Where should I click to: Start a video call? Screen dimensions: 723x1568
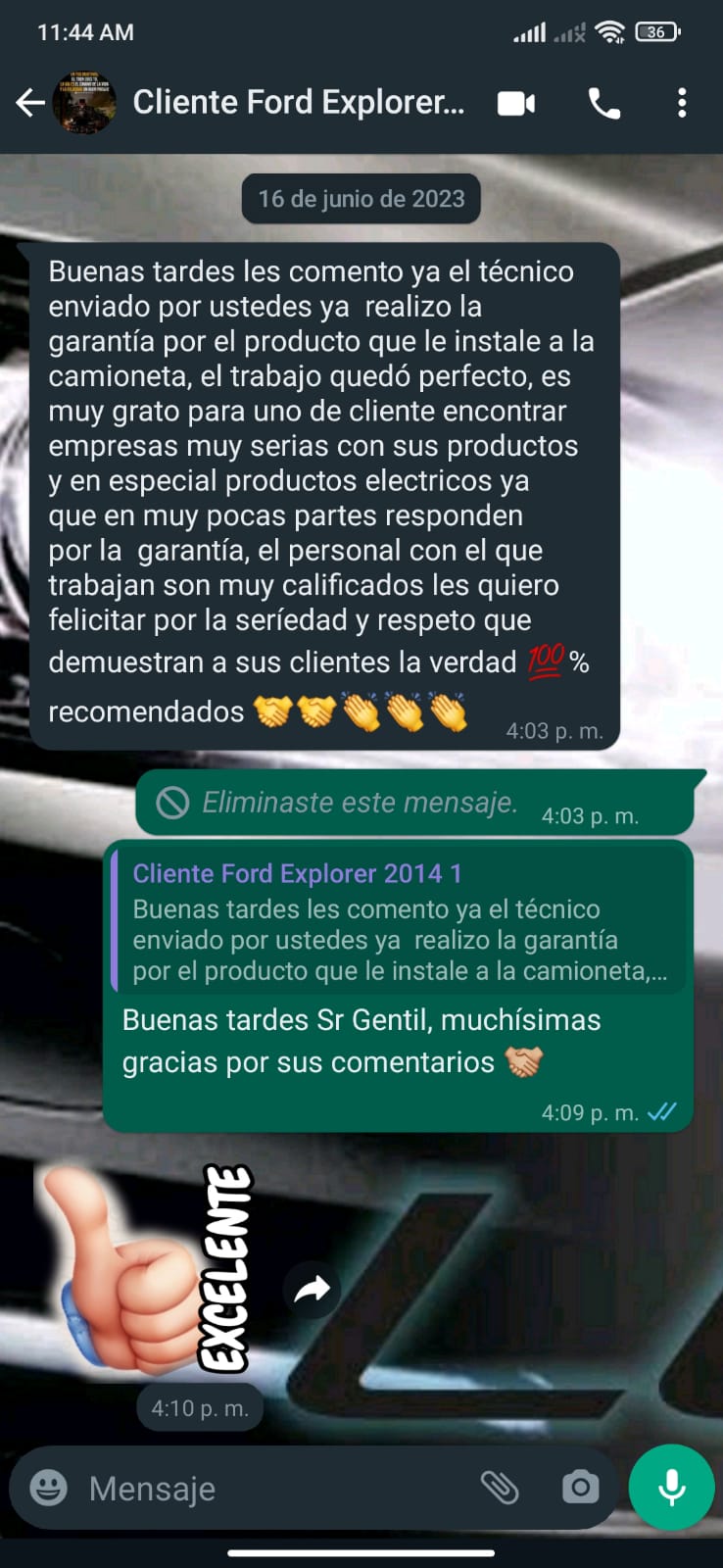click(516, 103)
